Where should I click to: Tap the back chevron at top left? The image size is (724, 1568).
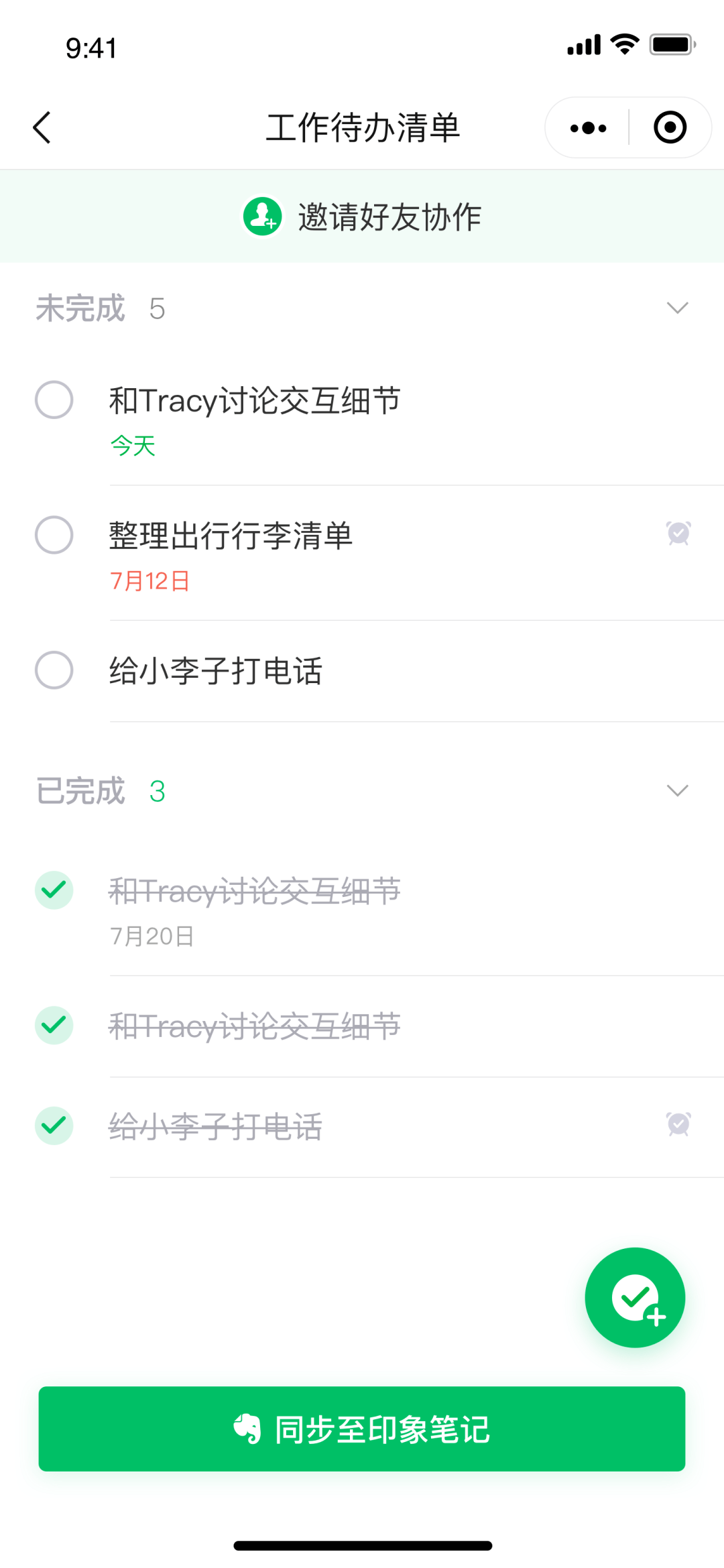coord(42,127)
